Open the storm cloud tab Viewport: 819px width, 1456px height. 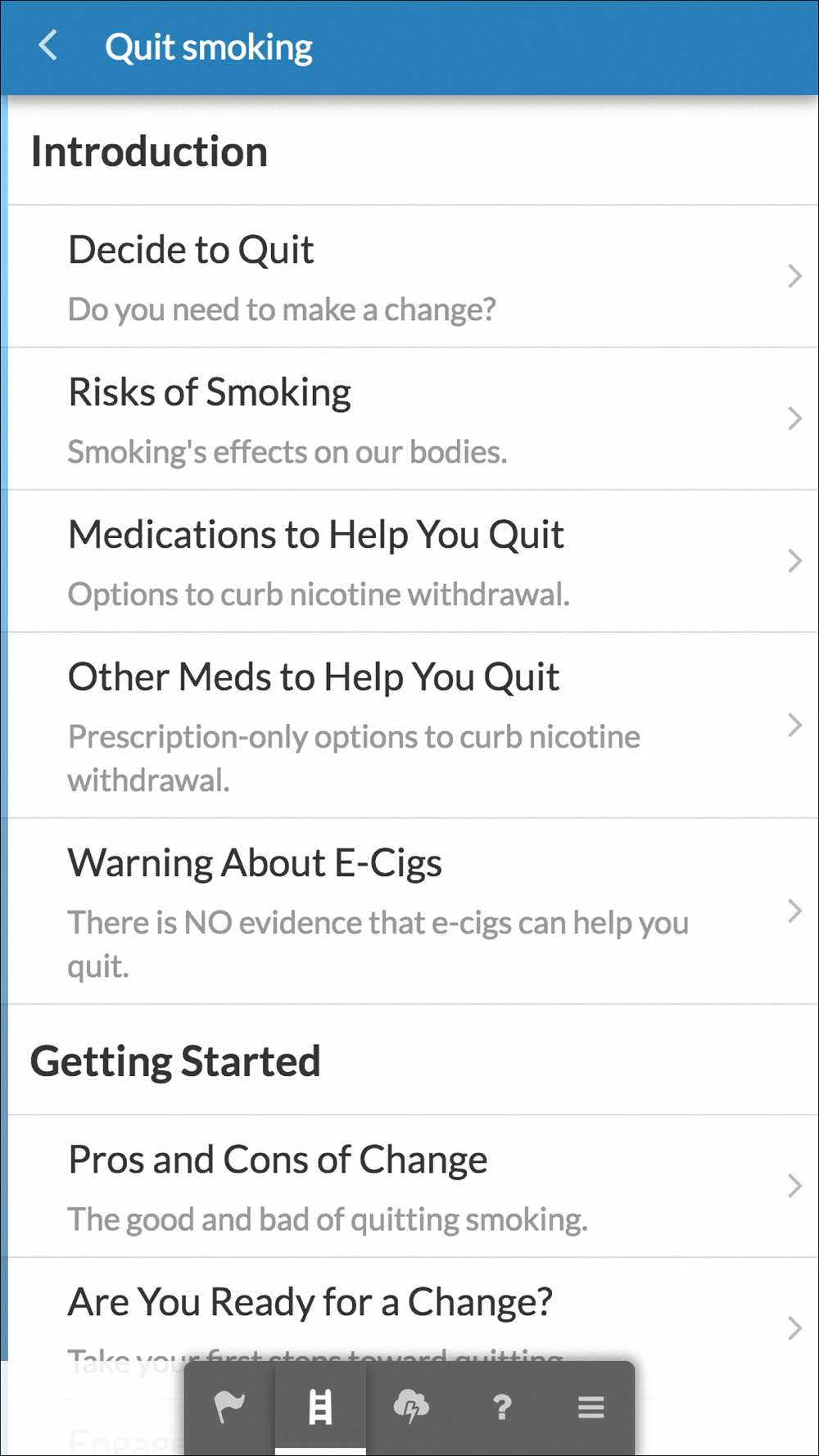point(411,1408)
